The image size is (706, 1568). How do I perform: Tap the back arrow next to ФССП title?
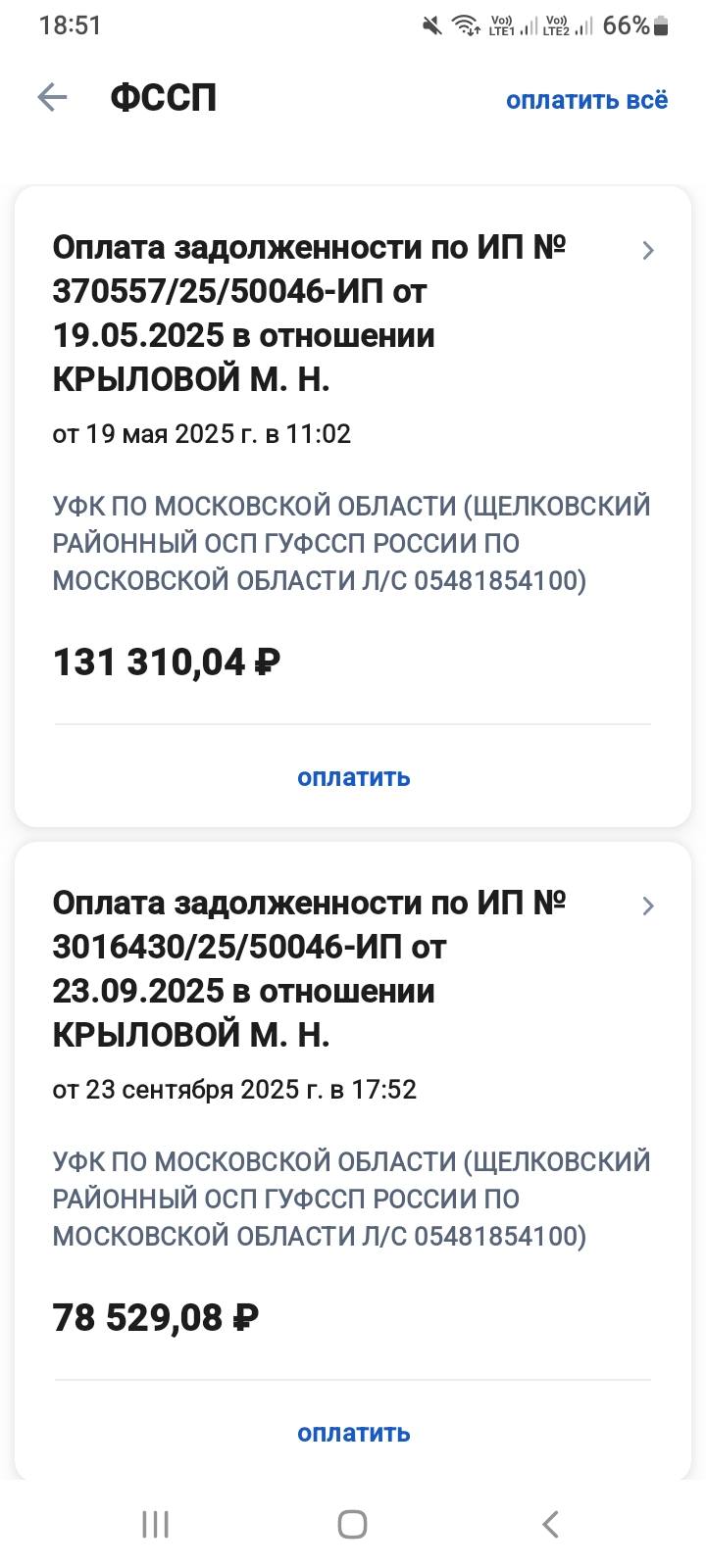52,96
